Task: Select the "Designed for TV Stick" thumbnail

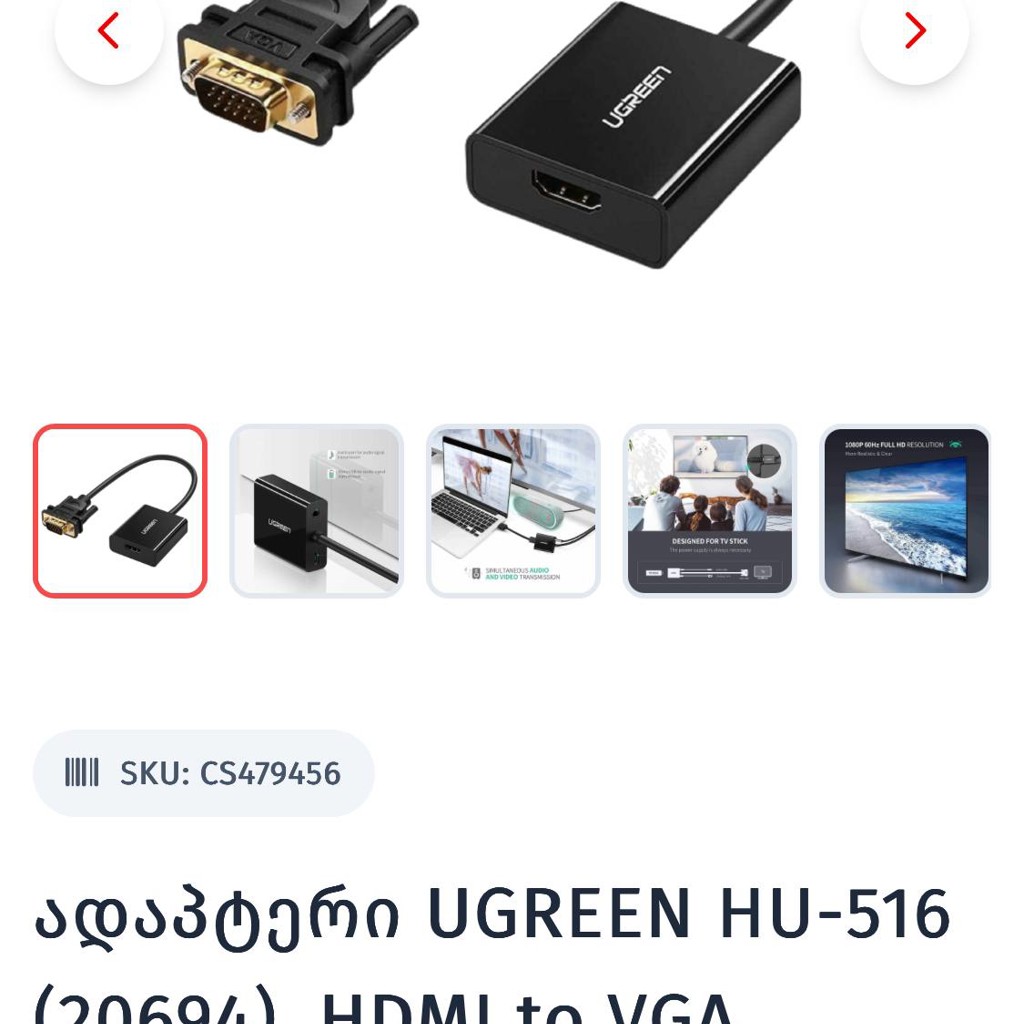Action: click(x=710, y=511)
